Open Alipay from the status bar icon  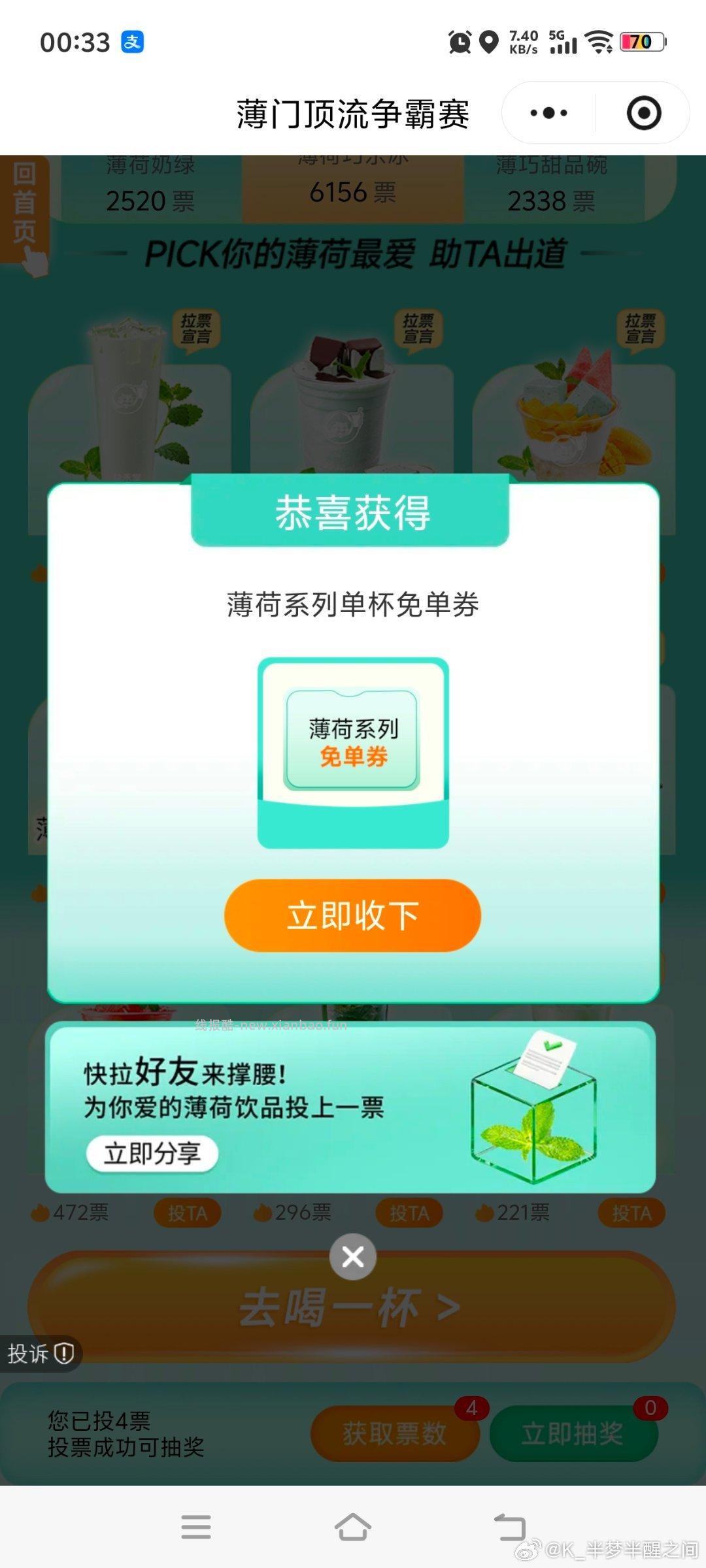tap(133, 42)
